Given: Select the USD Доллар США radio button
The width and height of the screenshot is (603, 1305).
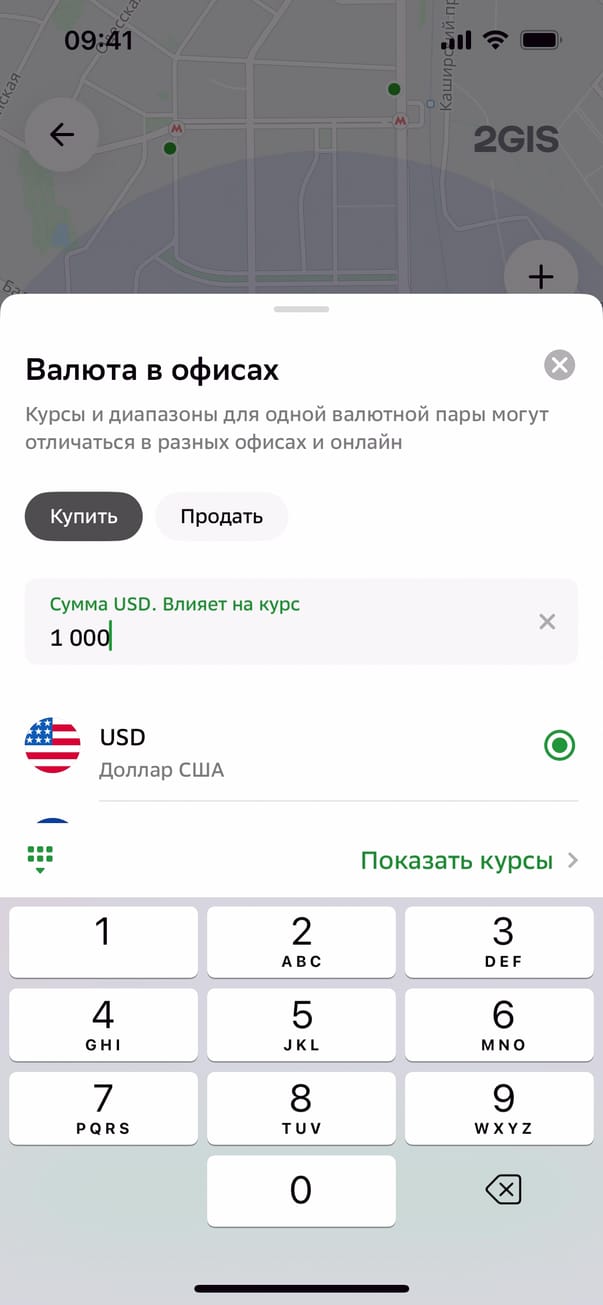Looking at the screenshot, I should tap(559, 745).
